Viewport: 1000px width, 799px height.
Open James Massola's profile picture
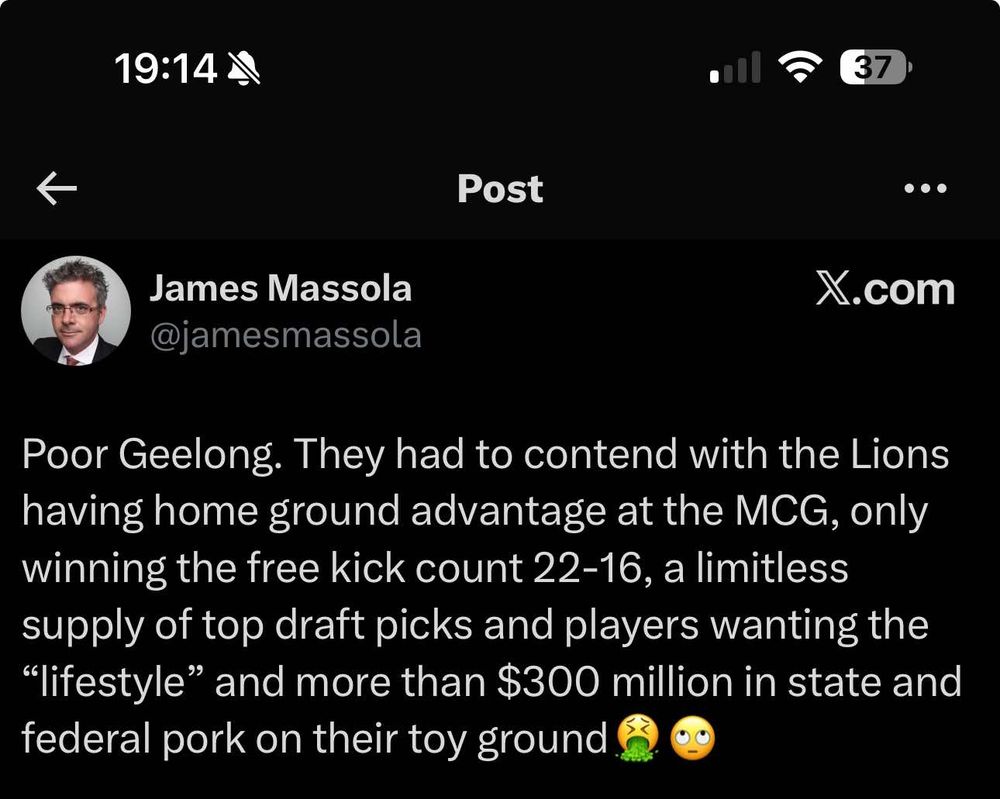76,311
